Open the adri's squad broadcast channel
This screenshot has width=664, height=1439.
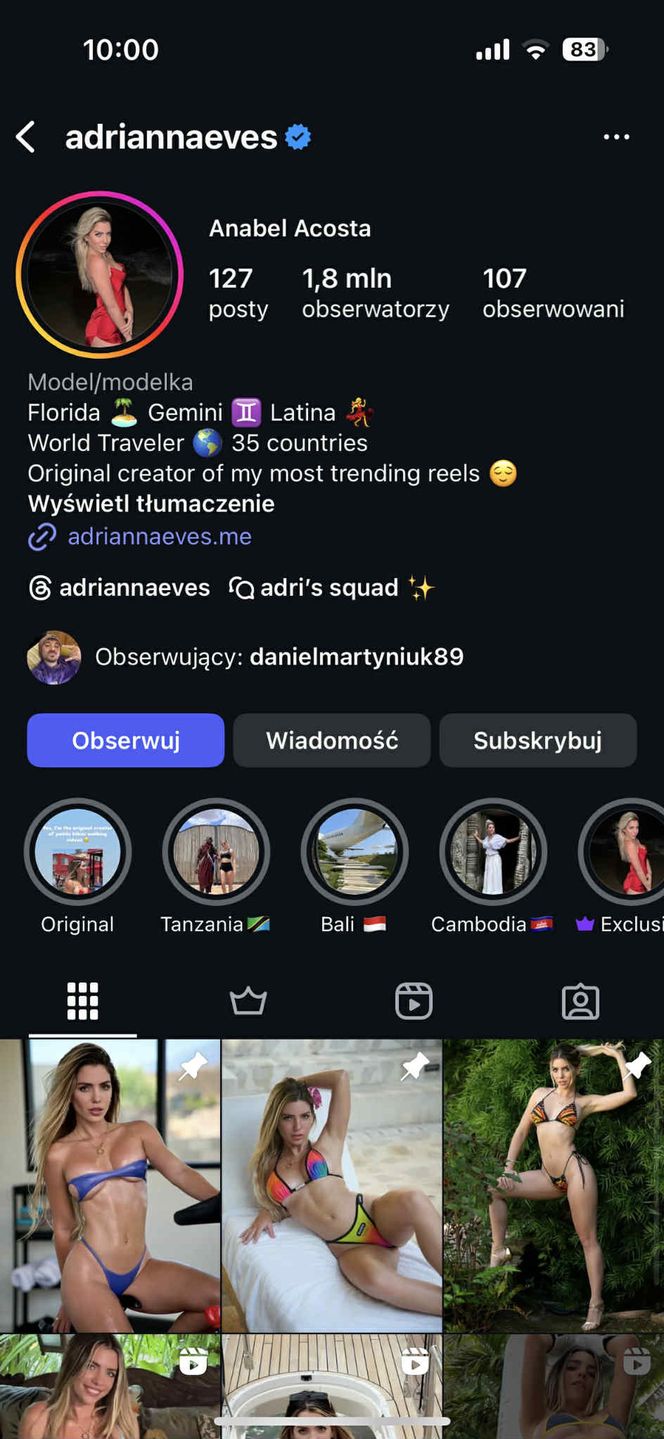(x=330, y=588)
